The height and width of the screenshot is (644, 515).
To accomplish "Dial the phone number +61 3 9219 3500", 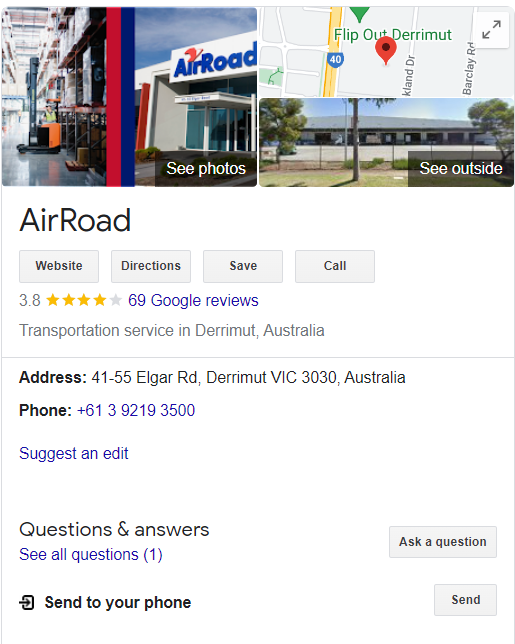I will [x=136, y=410].
